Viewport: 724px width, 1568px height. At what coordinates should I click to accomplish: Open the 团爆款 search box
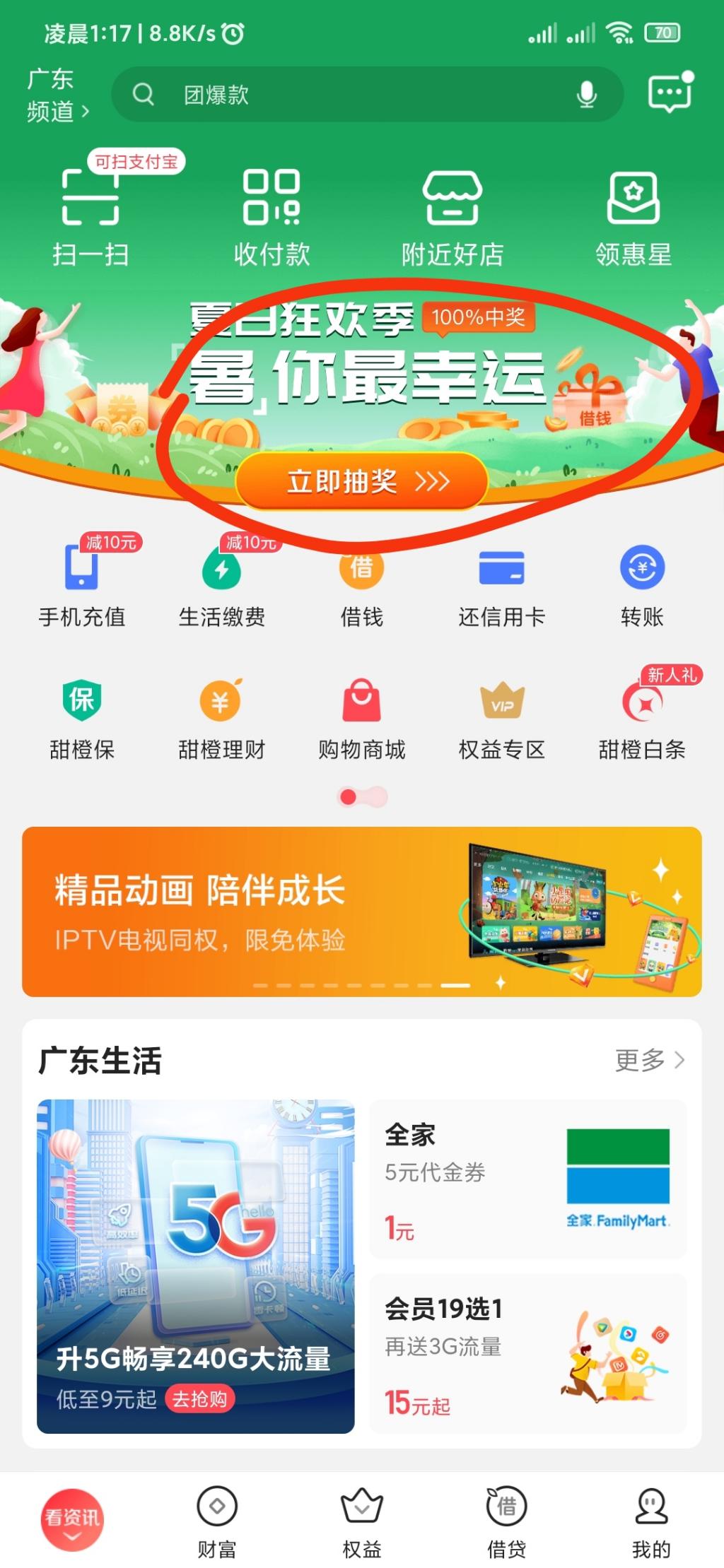pos(354,94)
